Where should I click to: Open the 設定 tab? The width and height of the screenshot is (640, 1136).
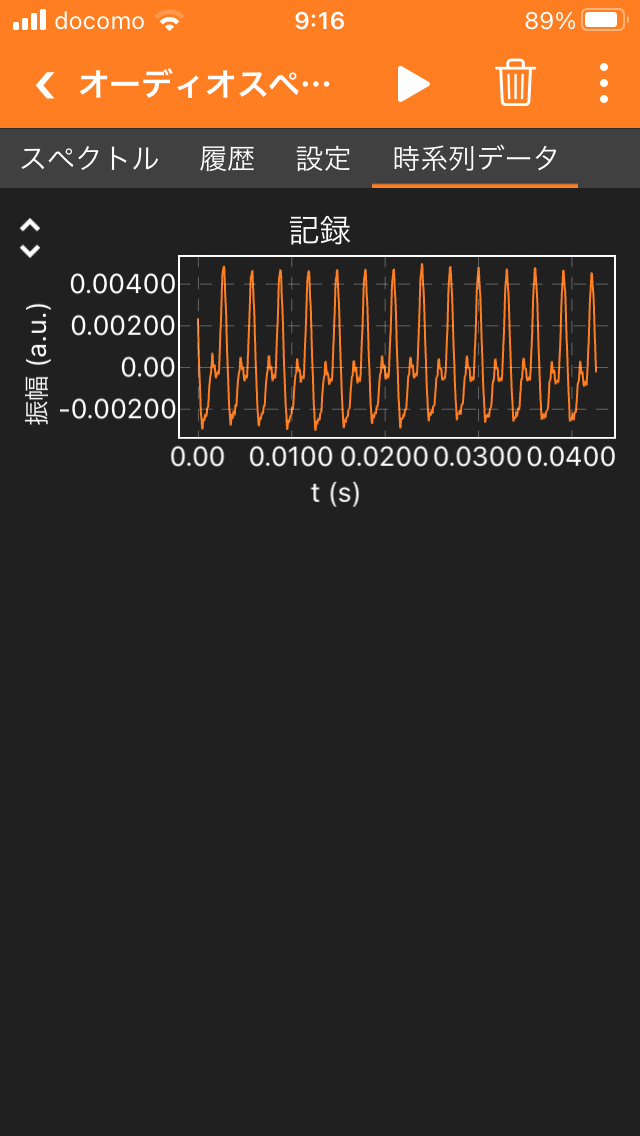pyautogui.click(x=323, y=158)
